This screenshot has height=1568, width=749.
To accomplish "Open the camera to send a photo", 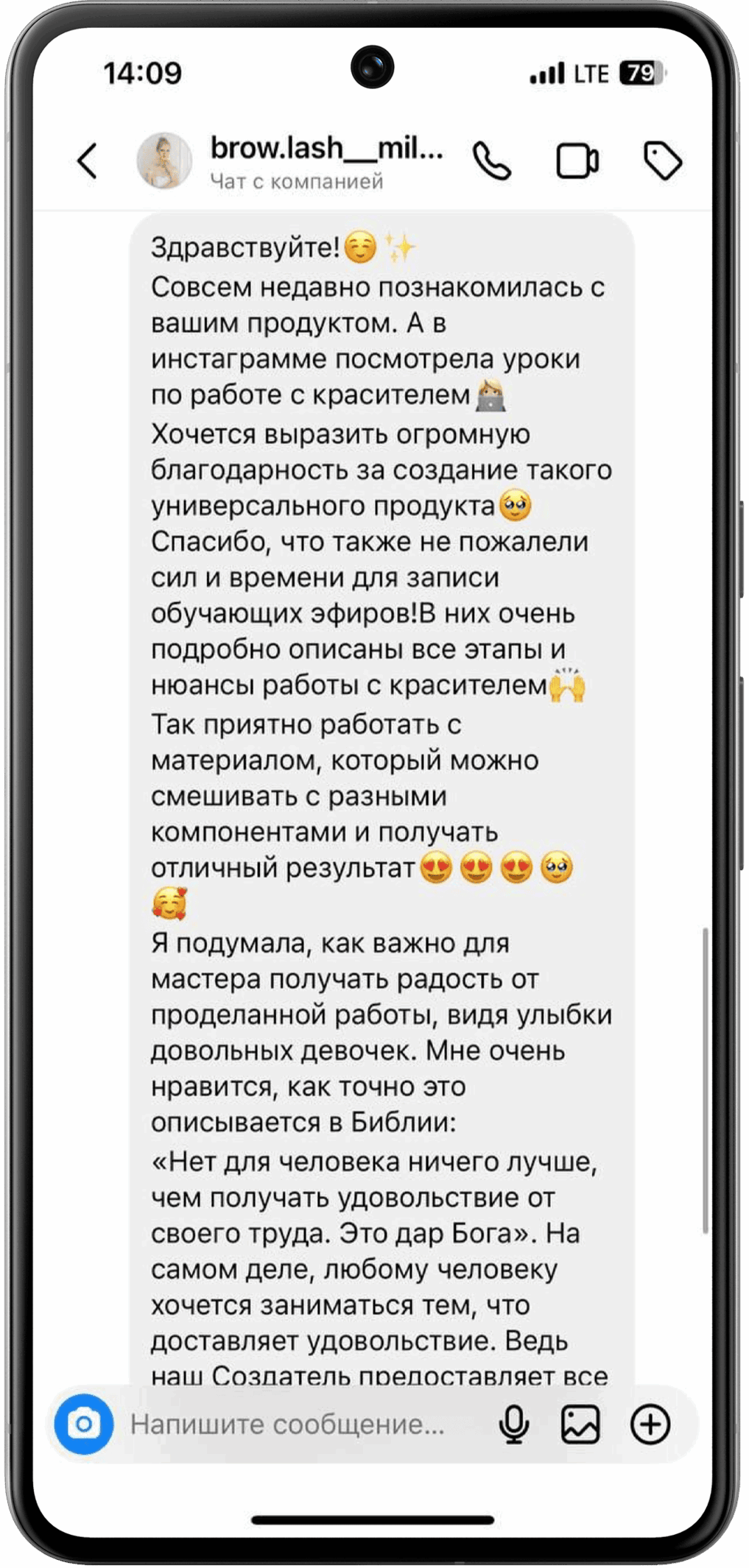I will click(x=84, y=1424).
